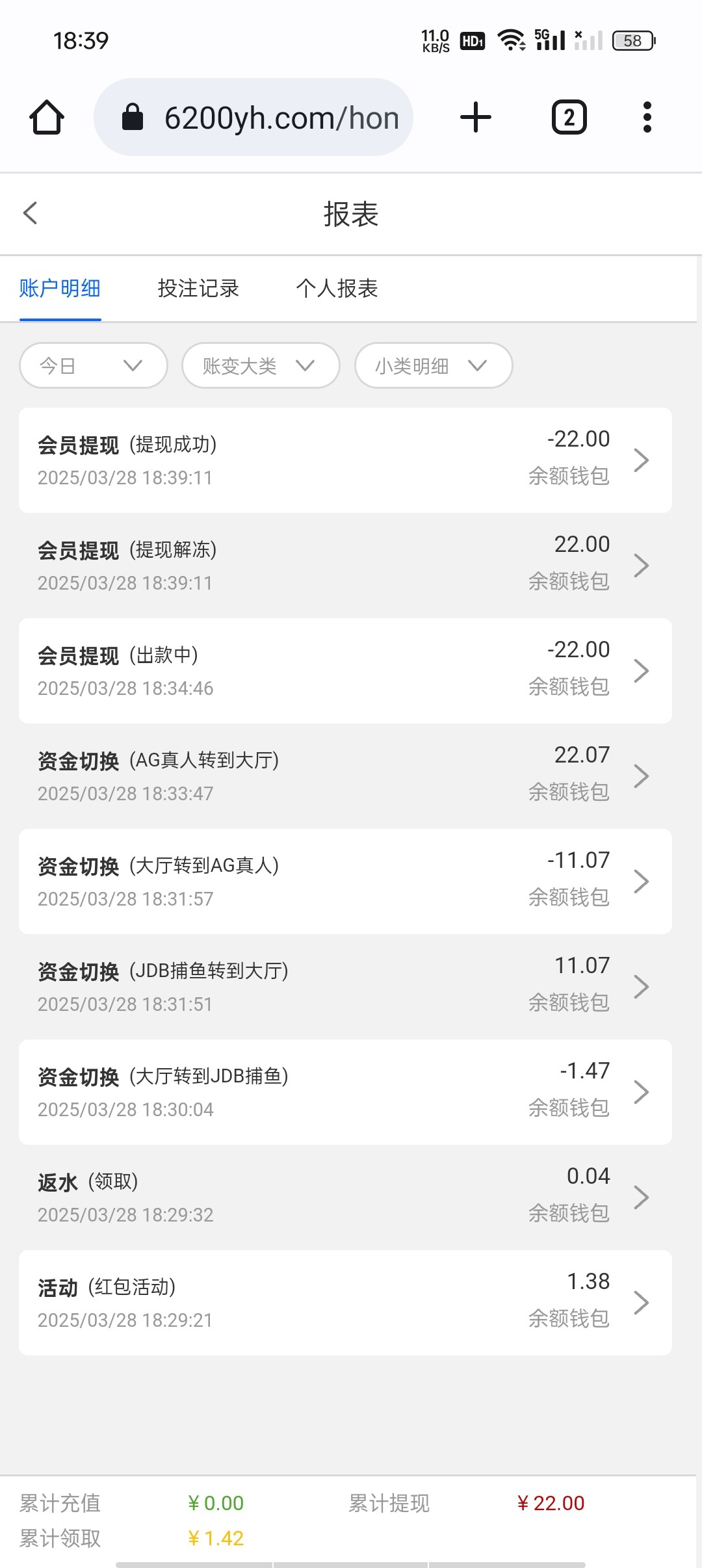The width and height of the screenshot is (702, 1568).
Task: Open the 提现成功 withdrawal record
Action: [x=345, y=460]
